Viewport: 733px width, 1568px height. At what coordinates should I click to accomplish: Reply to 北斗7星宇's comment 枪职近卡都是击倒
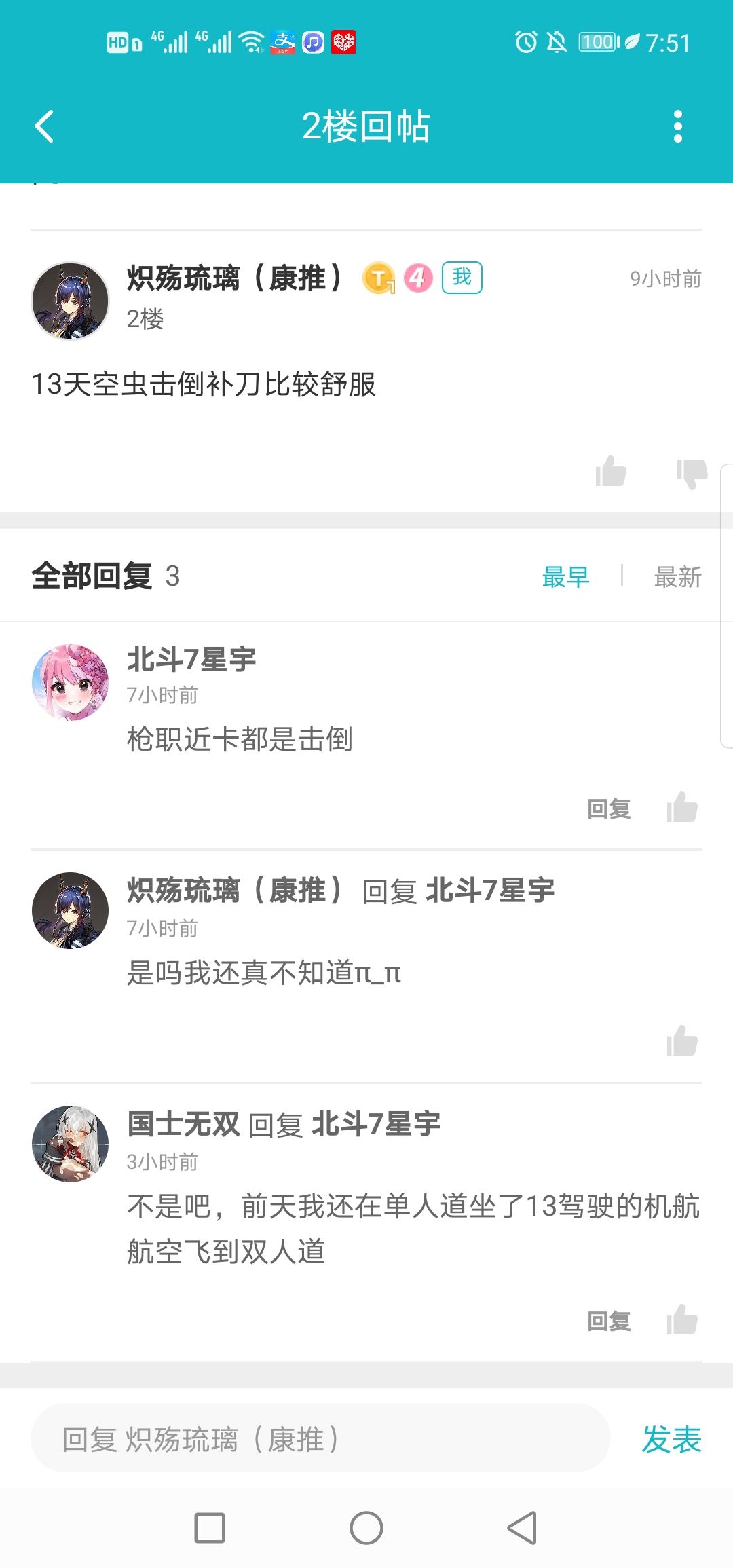(x=609, y=808)
